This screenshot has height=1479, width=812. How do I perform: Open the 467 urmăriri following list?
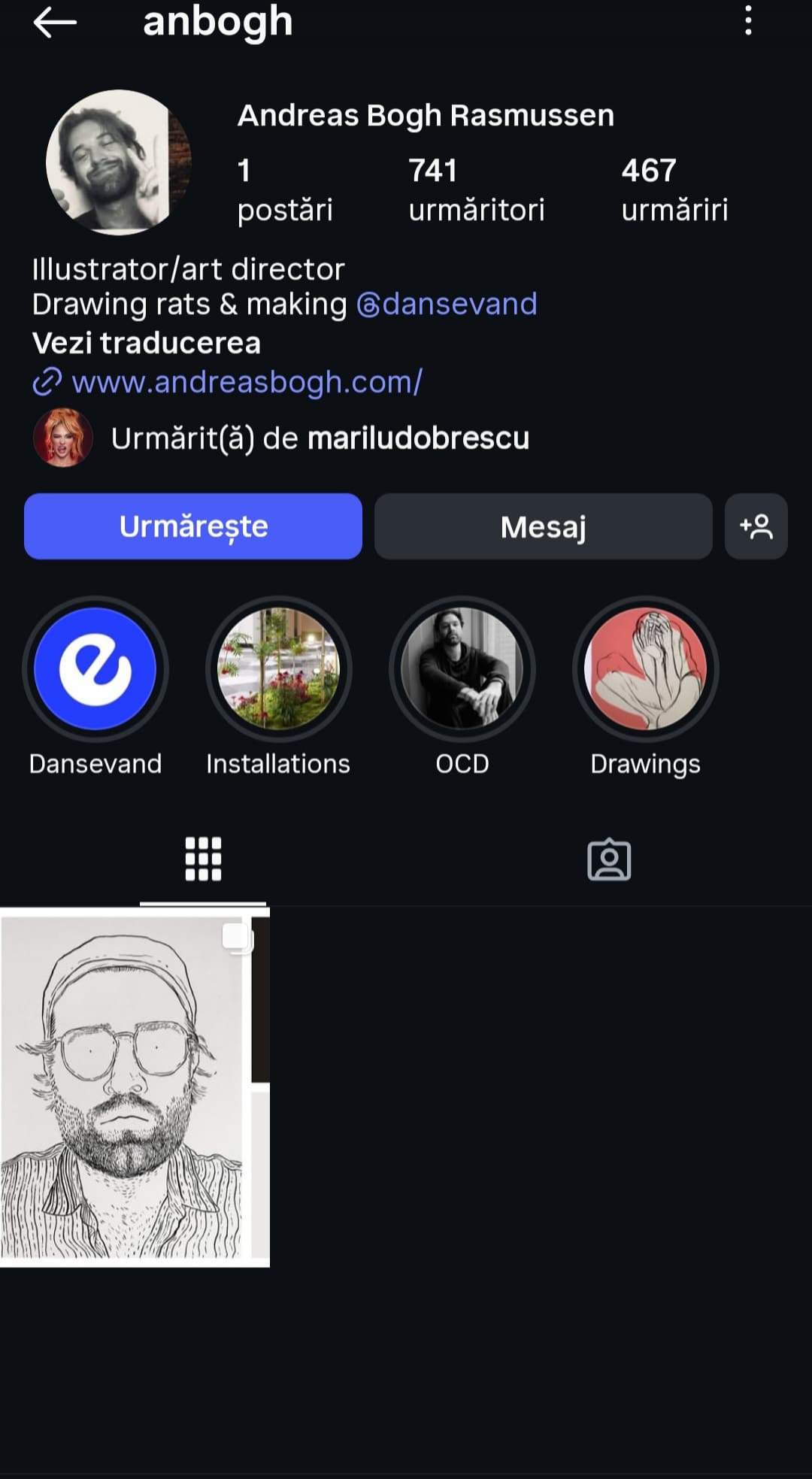(674, 189)
